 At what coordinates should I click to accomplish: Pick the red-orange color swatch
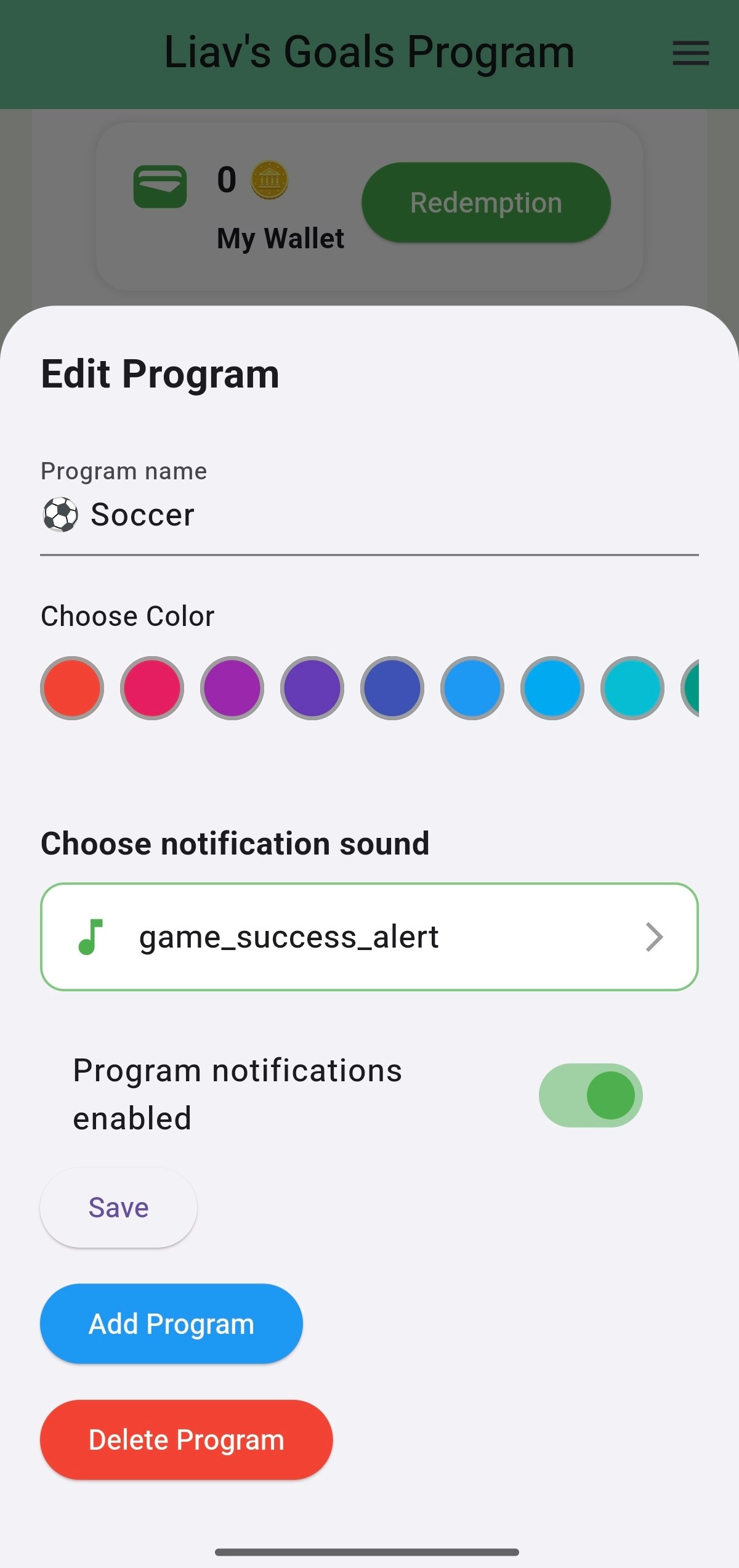click(x=72, y=688)
